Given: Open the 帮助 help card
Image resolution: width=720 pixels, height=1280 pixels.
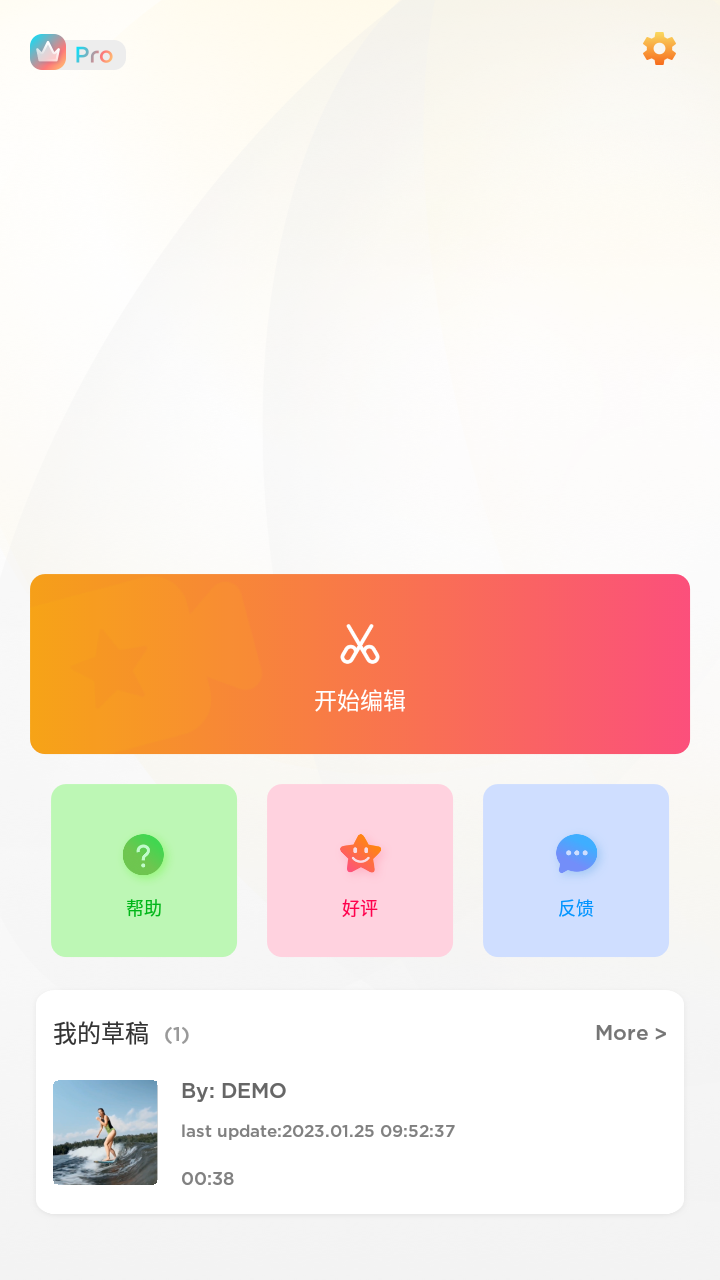Looking at the screenshot, I should point(144,870).
